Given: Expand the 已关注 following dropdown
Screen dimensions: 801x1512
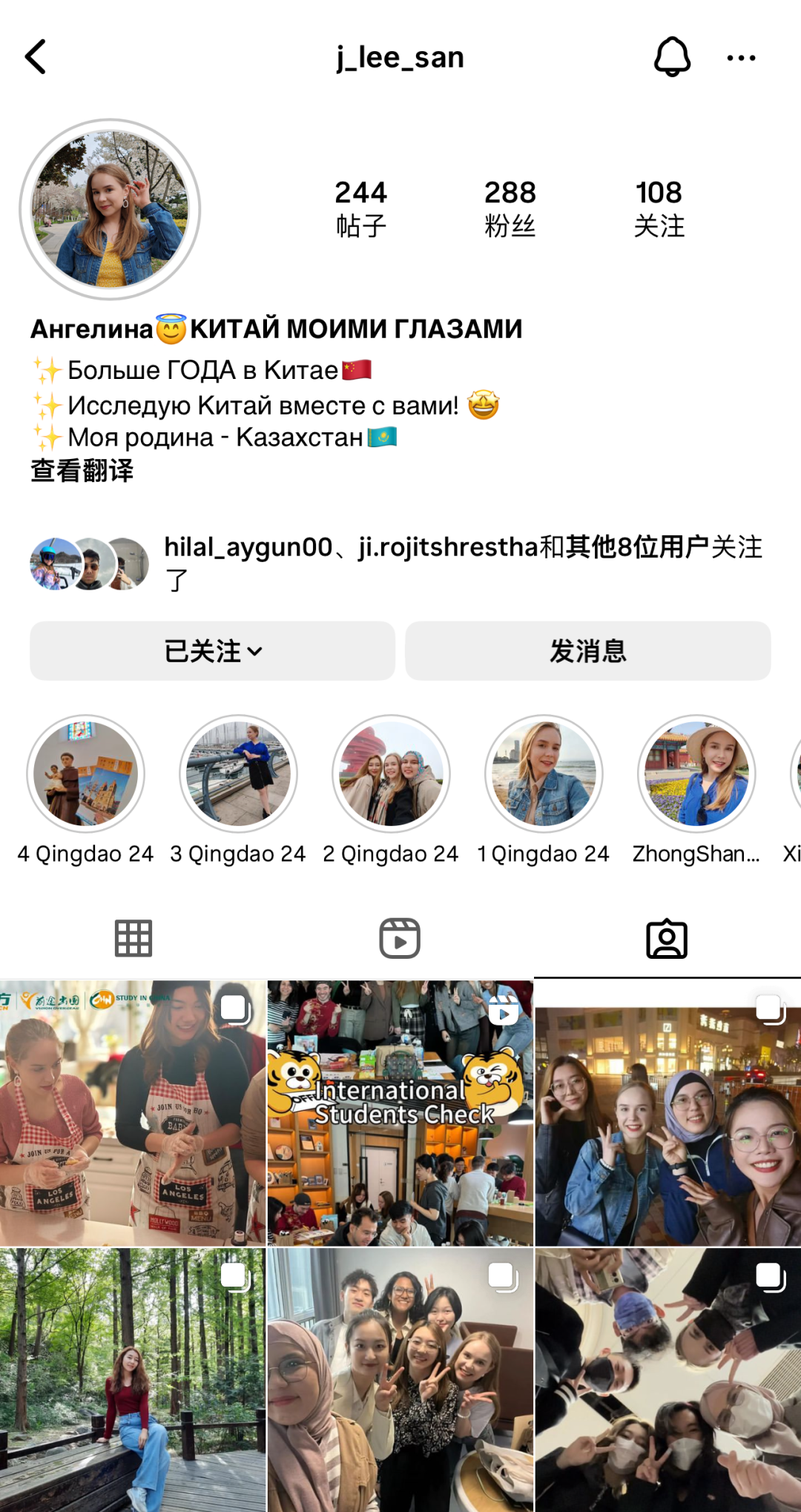Looking at the screenshot, I should tap(212, 651).
